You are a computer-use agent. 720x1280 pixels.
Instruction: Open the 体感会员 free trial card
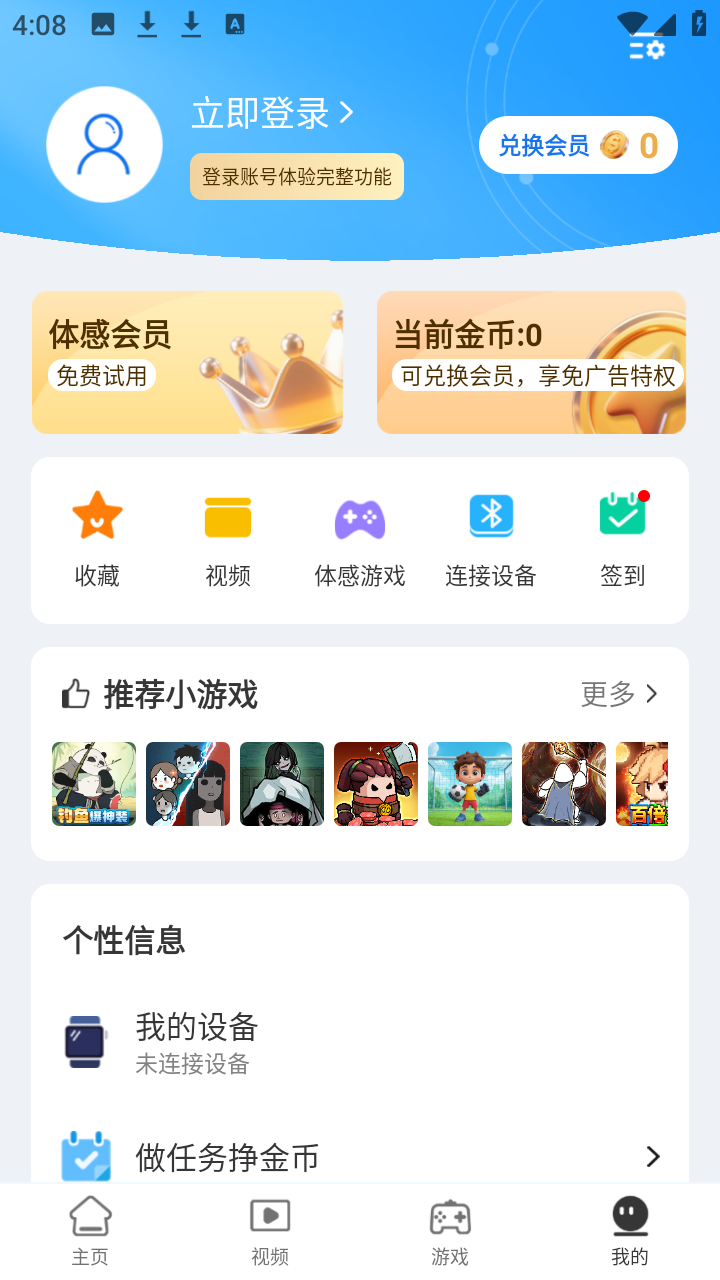[x=187, y=362]
